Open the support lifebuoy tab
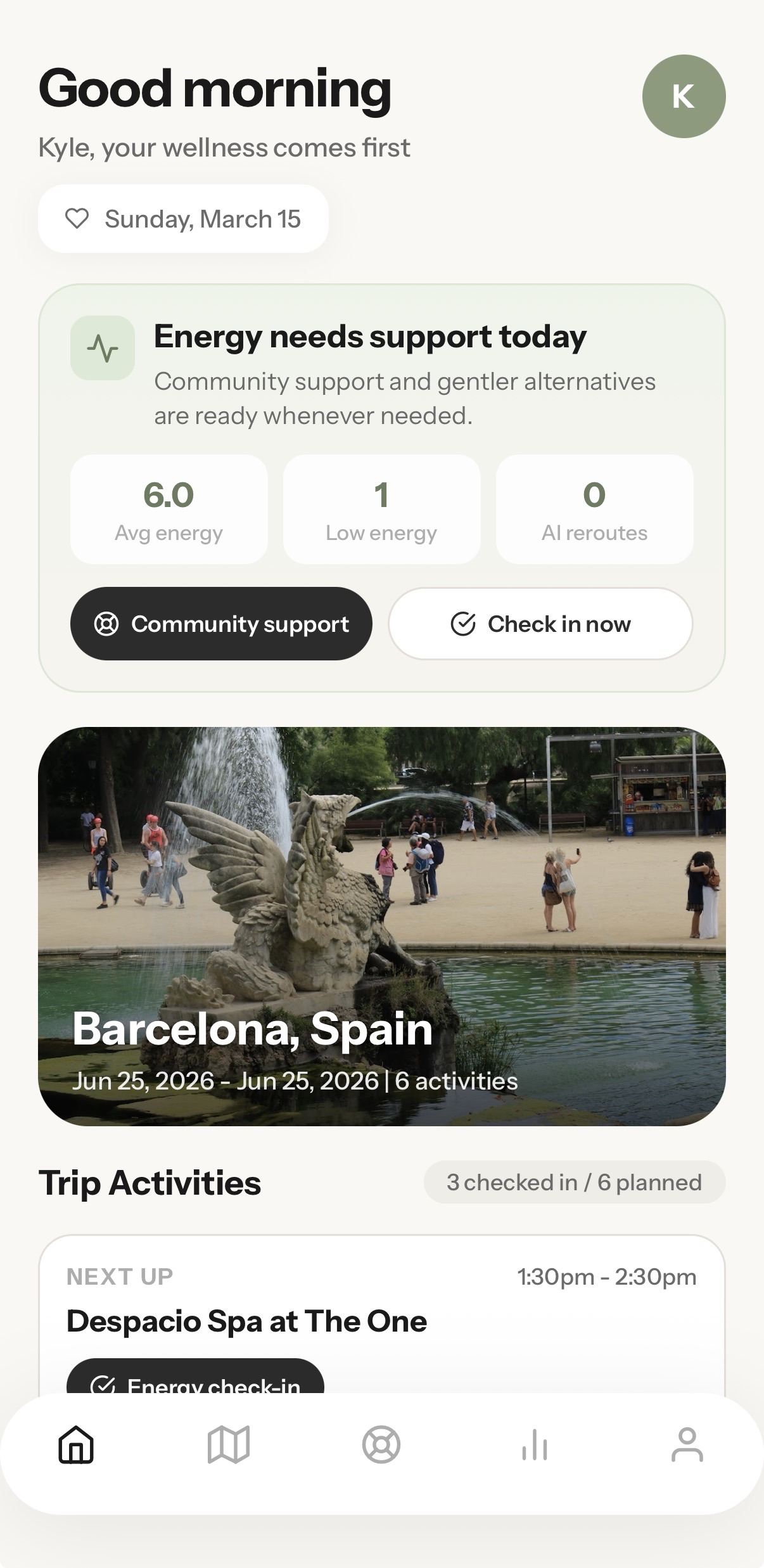 coord(381,1446)
